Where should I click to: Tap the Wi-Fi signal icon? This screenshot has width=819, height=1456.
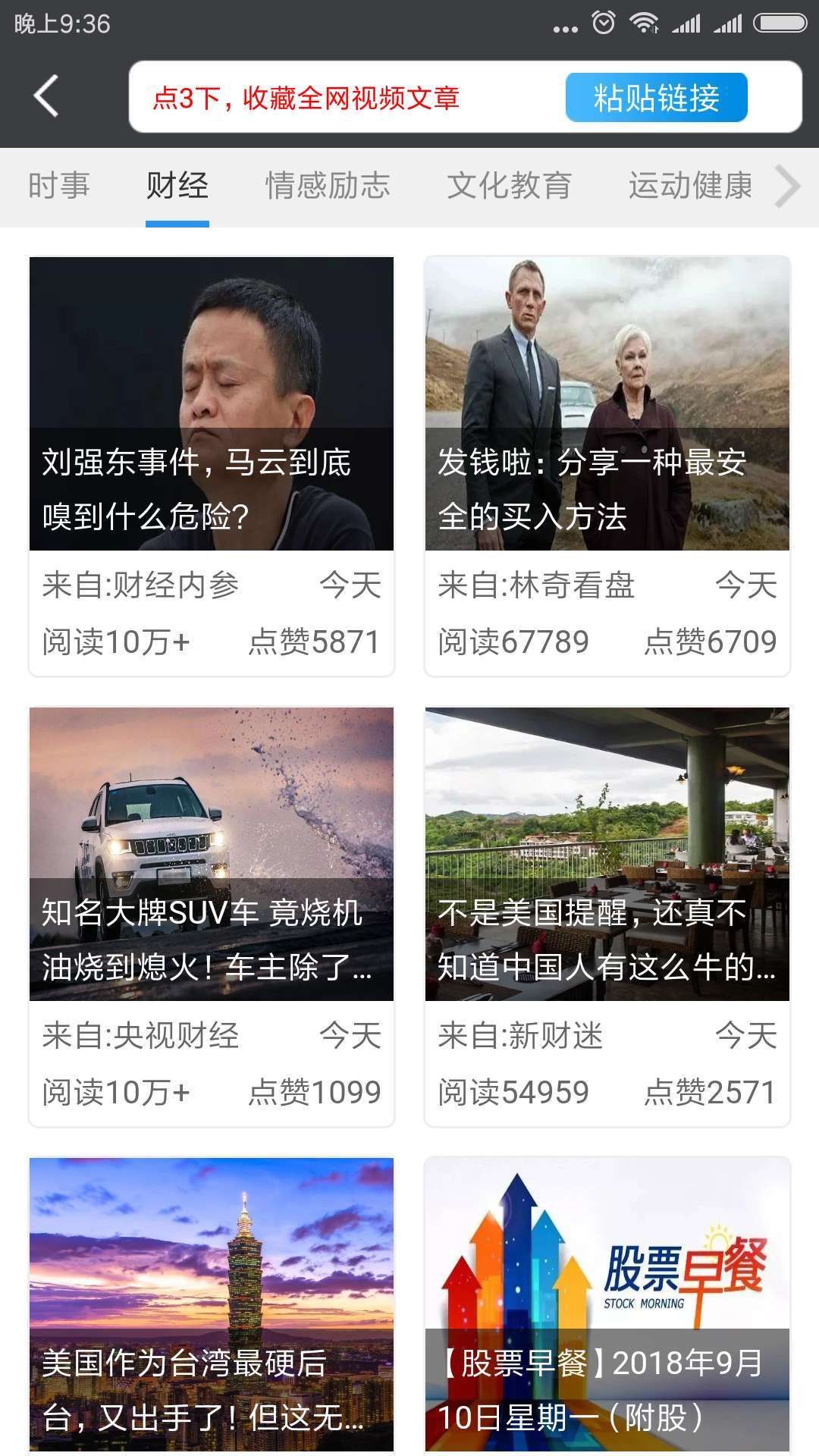coord(644,23)
